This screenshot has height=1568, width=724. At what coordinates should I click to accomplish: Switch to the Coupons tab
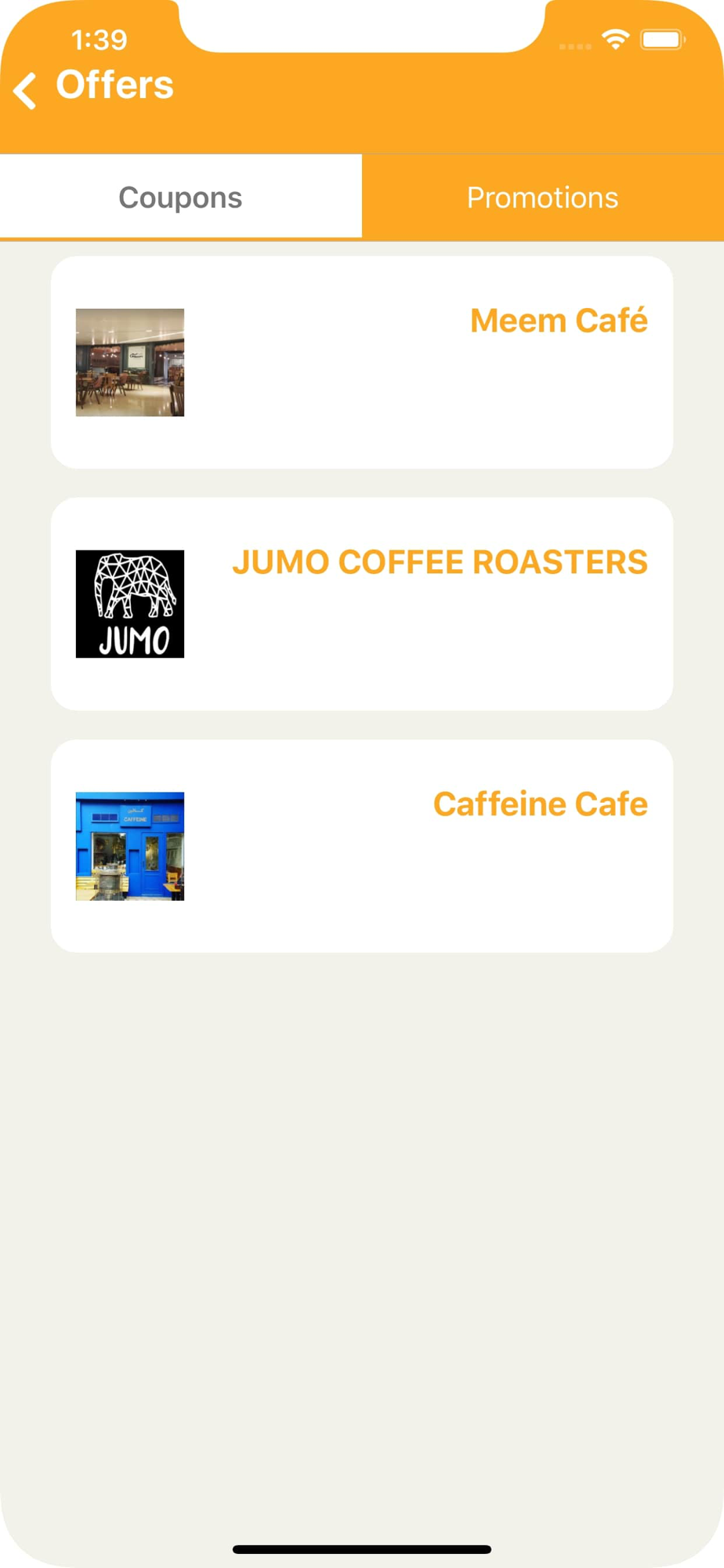click(x=180, y=198)
